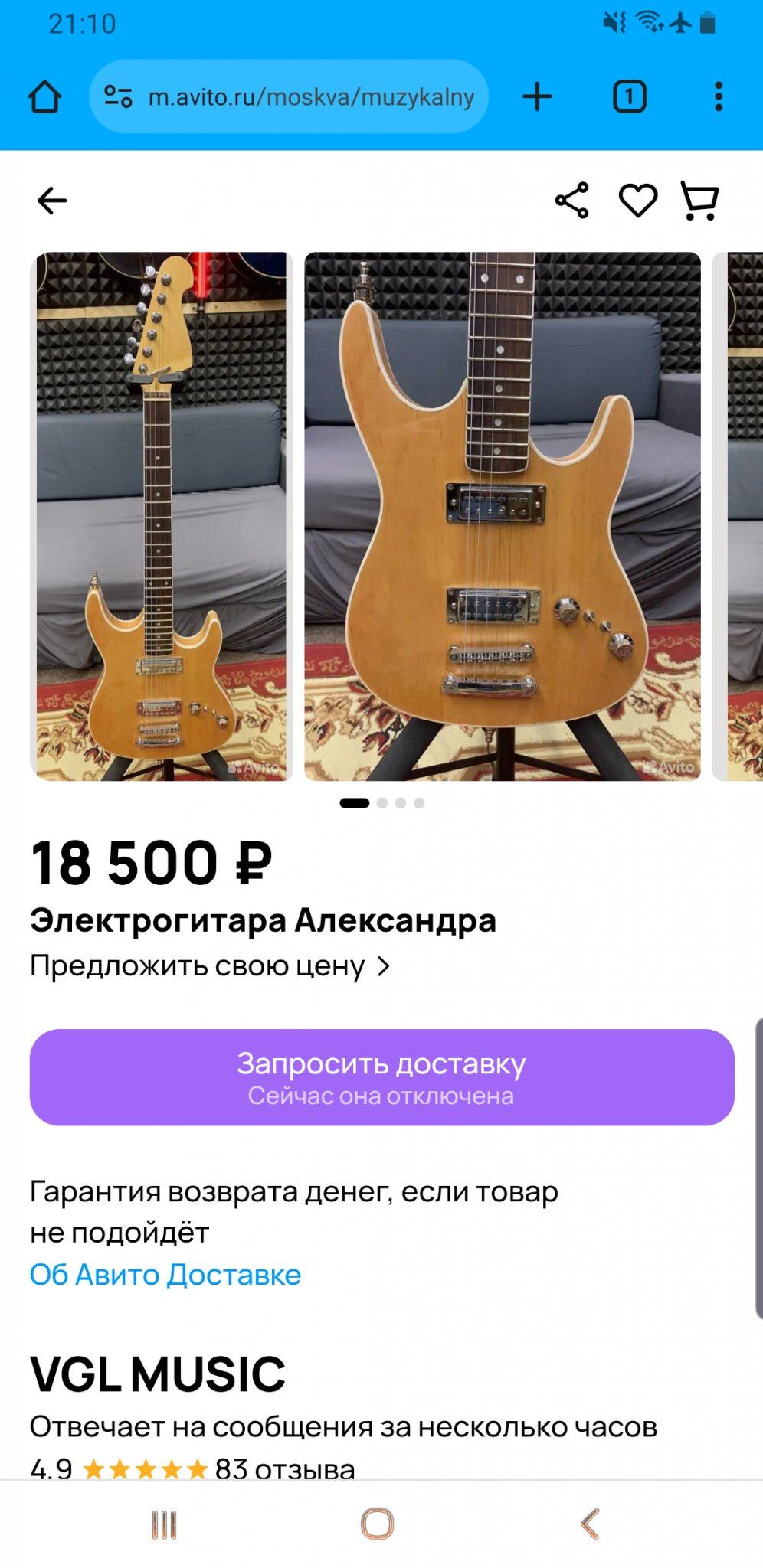Screen dimensions: 763x1568
Task: Go to the phone home screen
Action: 378,1524
